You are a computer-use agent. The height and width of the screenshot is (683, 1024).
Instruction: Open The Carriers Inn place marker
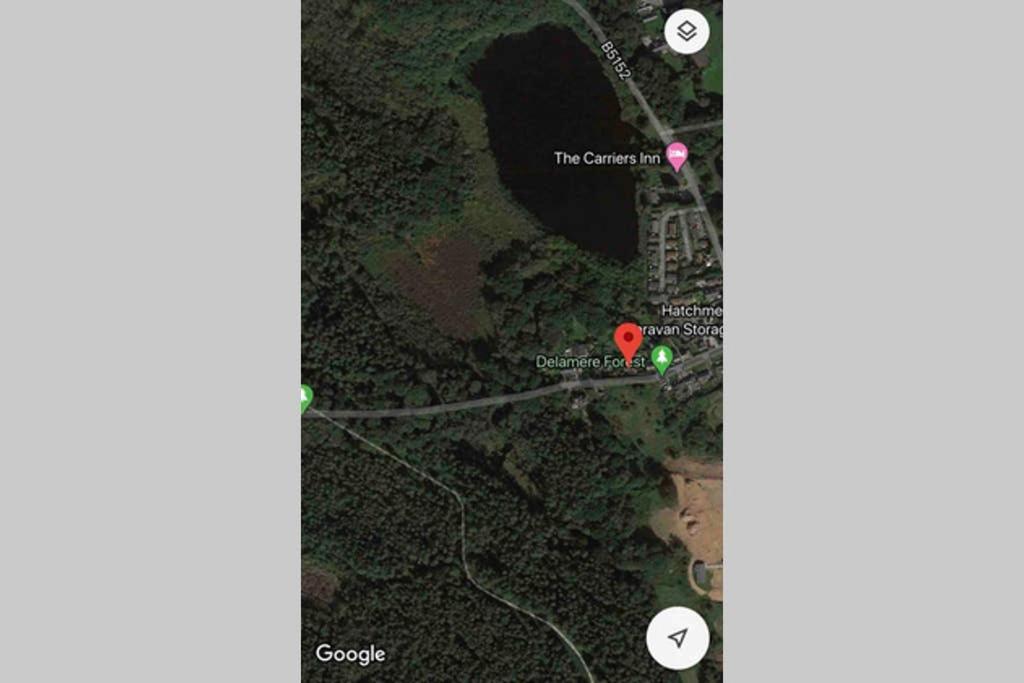(677, 155)
